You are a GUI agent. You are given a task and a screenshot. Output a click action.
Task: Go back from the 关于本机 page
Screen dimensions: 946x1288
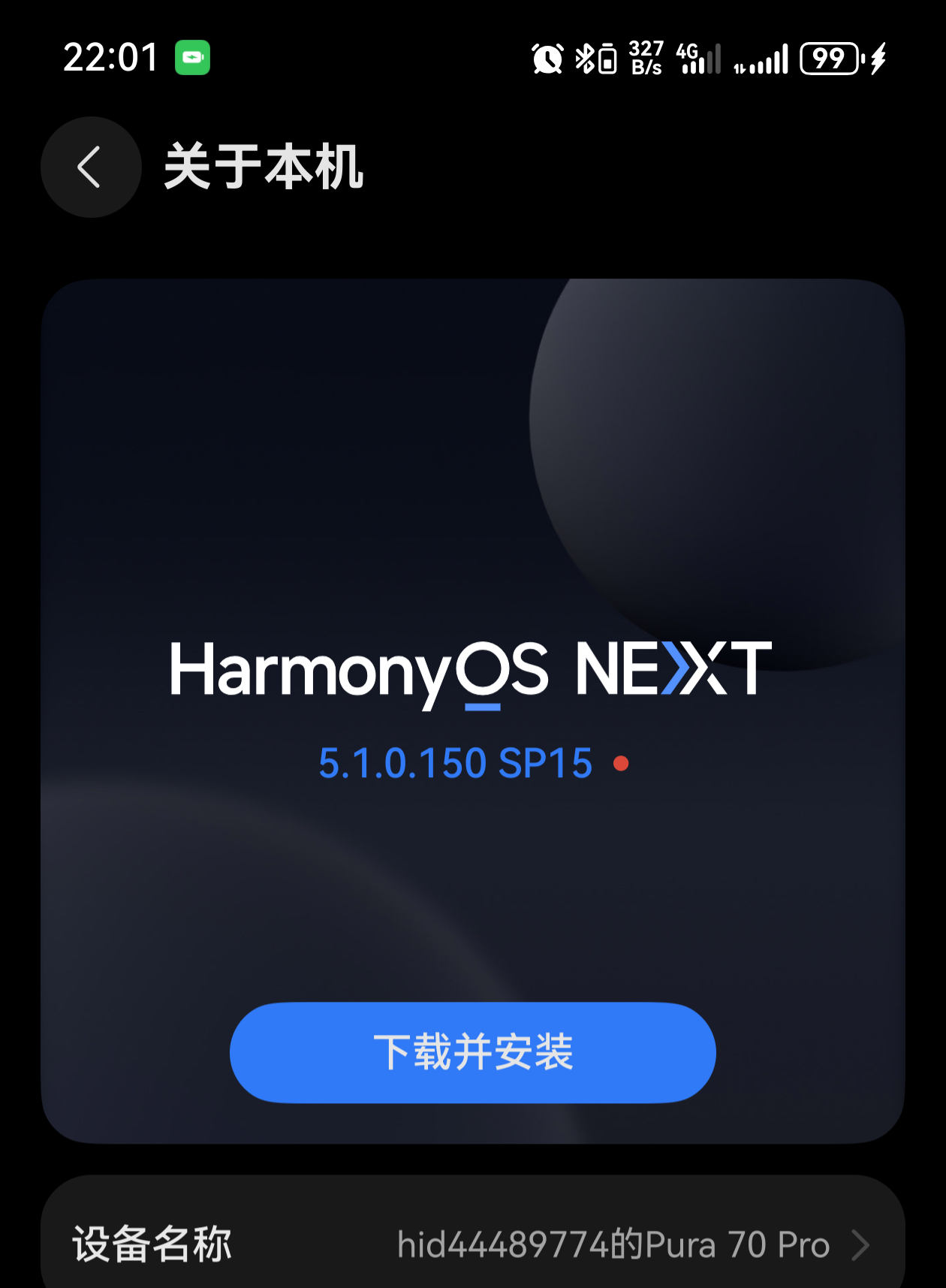(x=91, y=167)
